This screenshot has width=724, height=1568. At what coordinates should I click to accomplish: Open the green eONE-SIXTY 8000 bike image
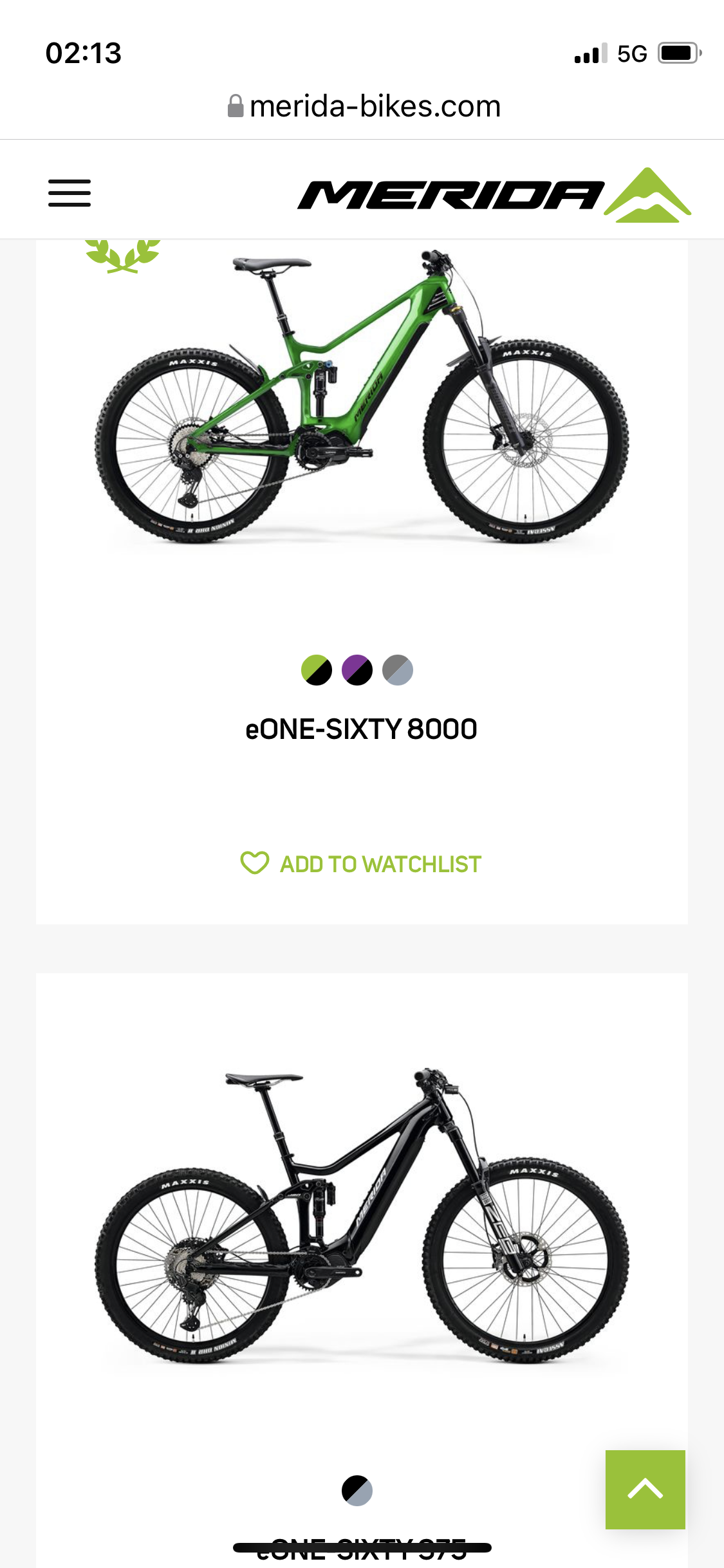tap(362, 396)
